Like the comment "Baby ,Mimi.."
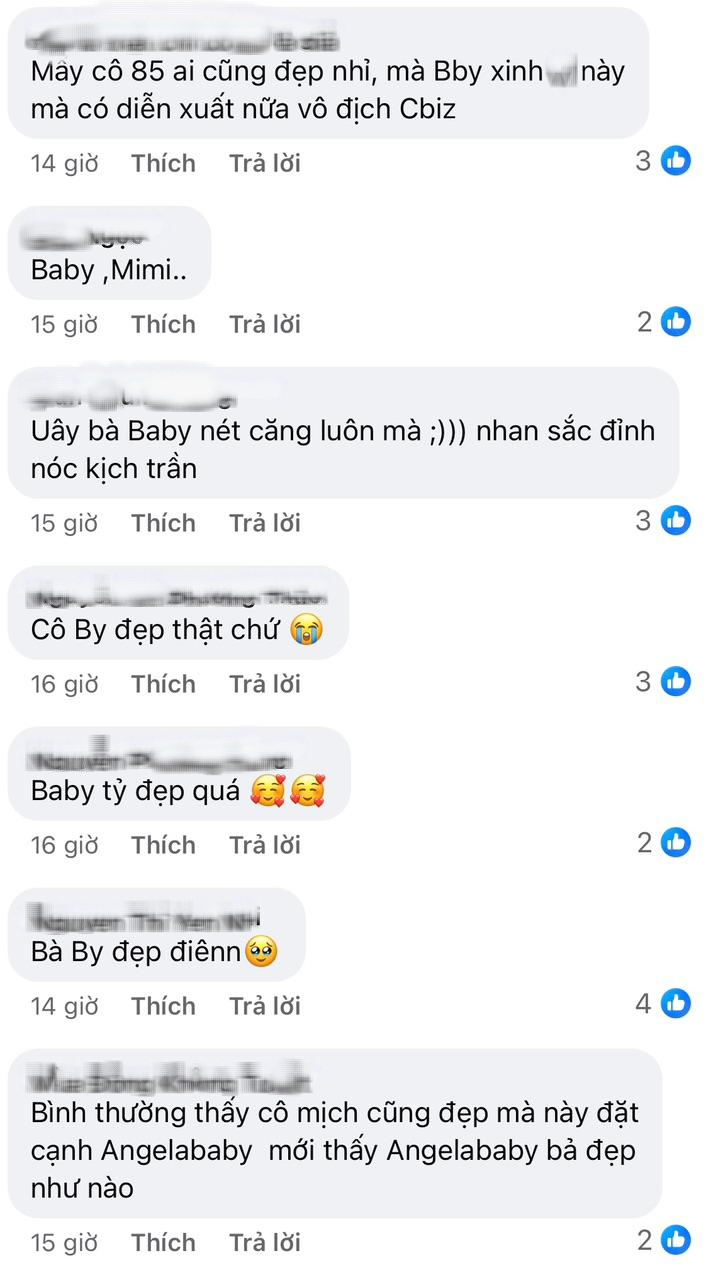The height and width of the screenshot is (1280, 706). click(163, 324)
